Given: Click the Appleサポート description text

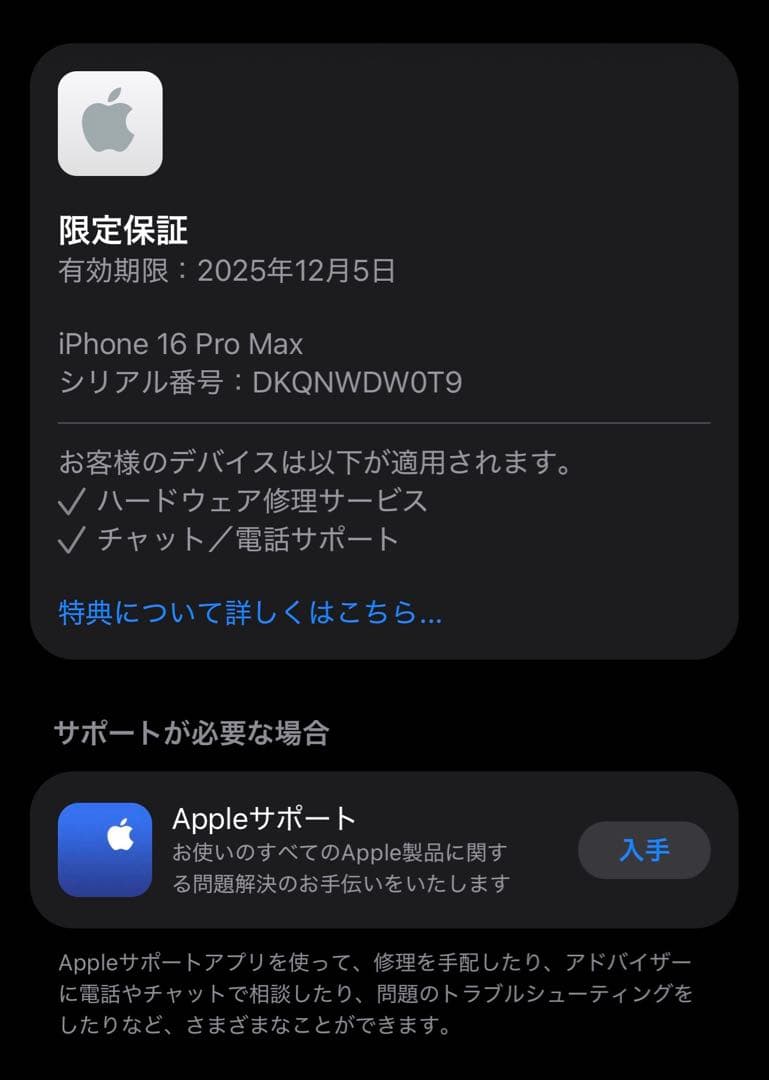Looking at the screenshot, I should click(335, 870).
